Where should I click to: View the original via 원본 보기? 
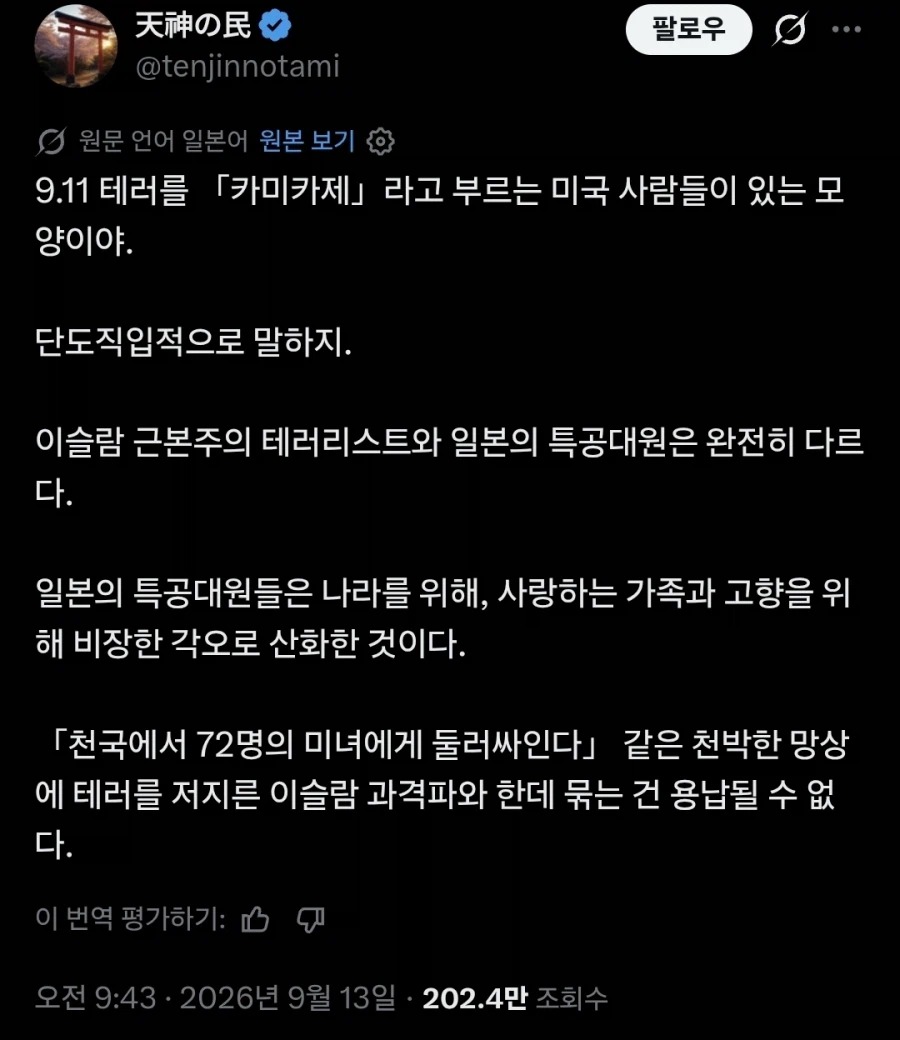(x=307, y=141)
